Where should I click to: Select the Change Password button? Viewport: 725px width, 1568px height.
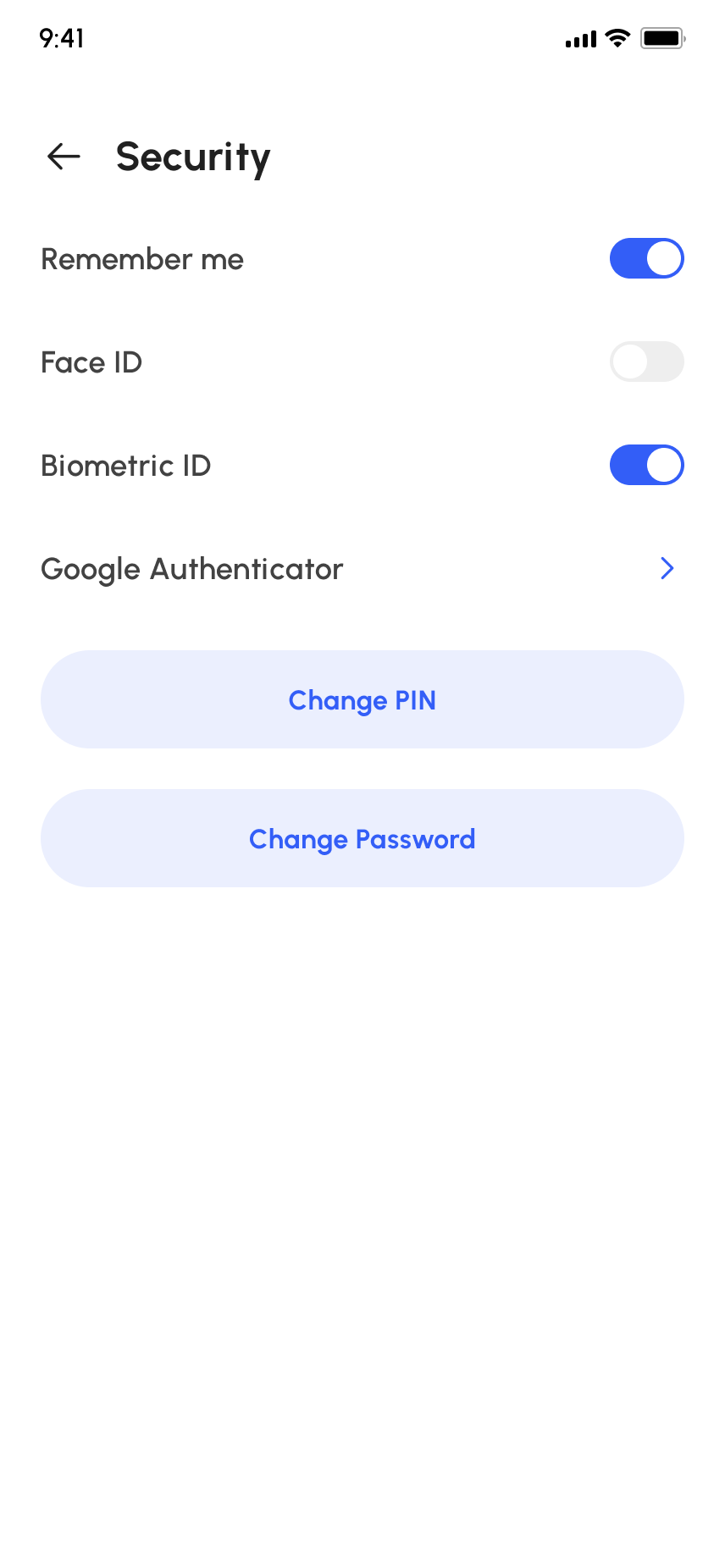362,838
